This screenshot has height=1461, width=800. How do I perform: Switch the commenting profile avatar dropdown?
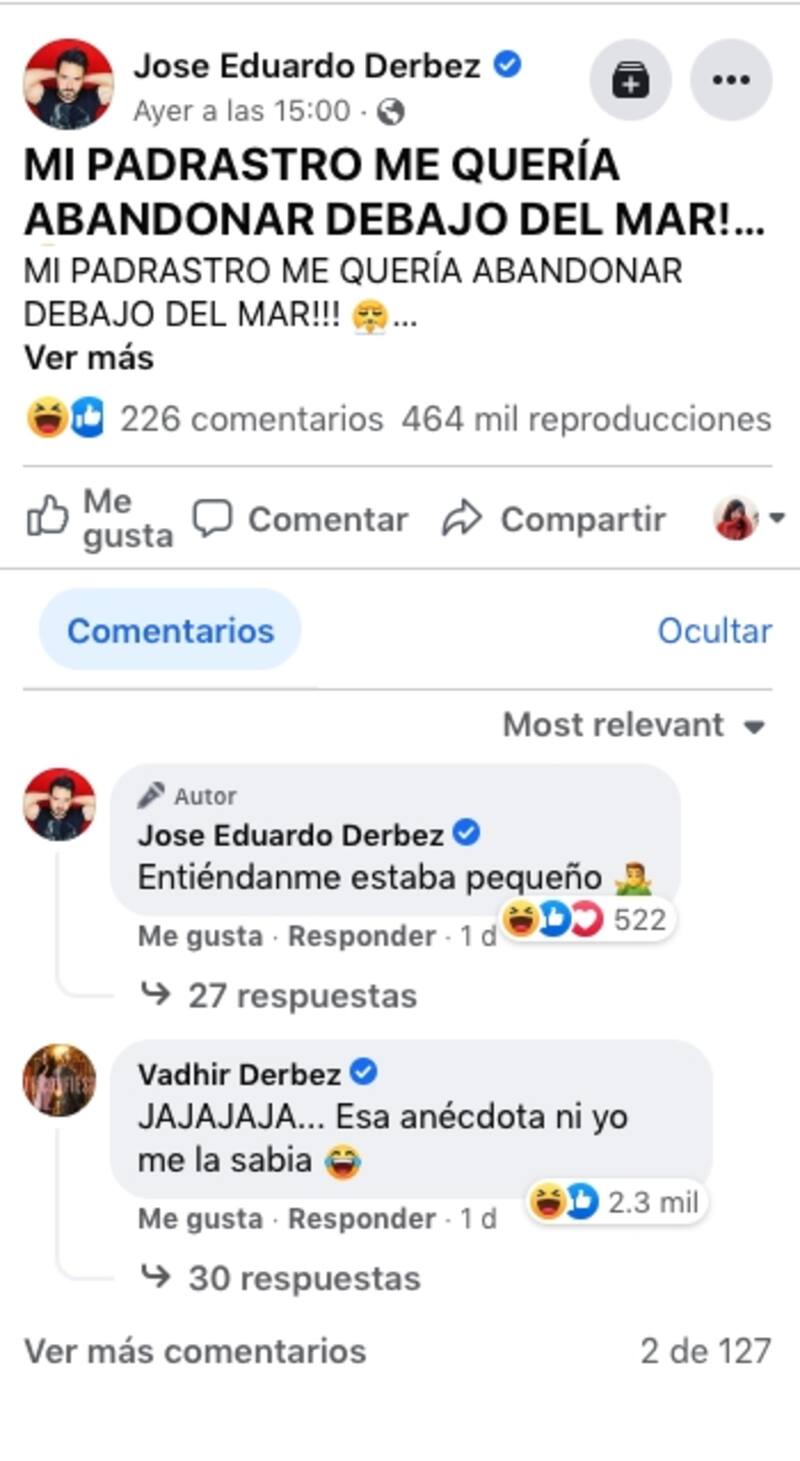(749, 518)
